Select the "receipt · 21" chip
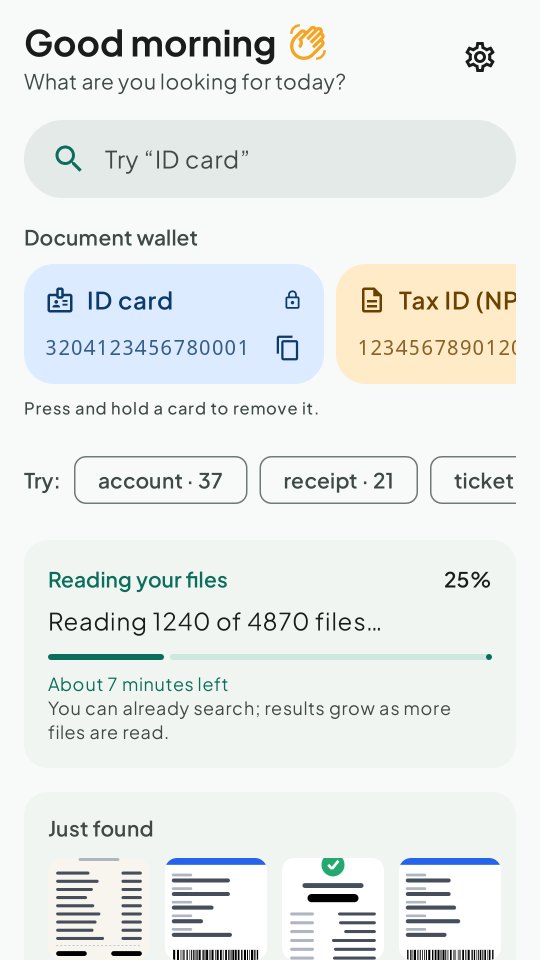 coord(339,480)
